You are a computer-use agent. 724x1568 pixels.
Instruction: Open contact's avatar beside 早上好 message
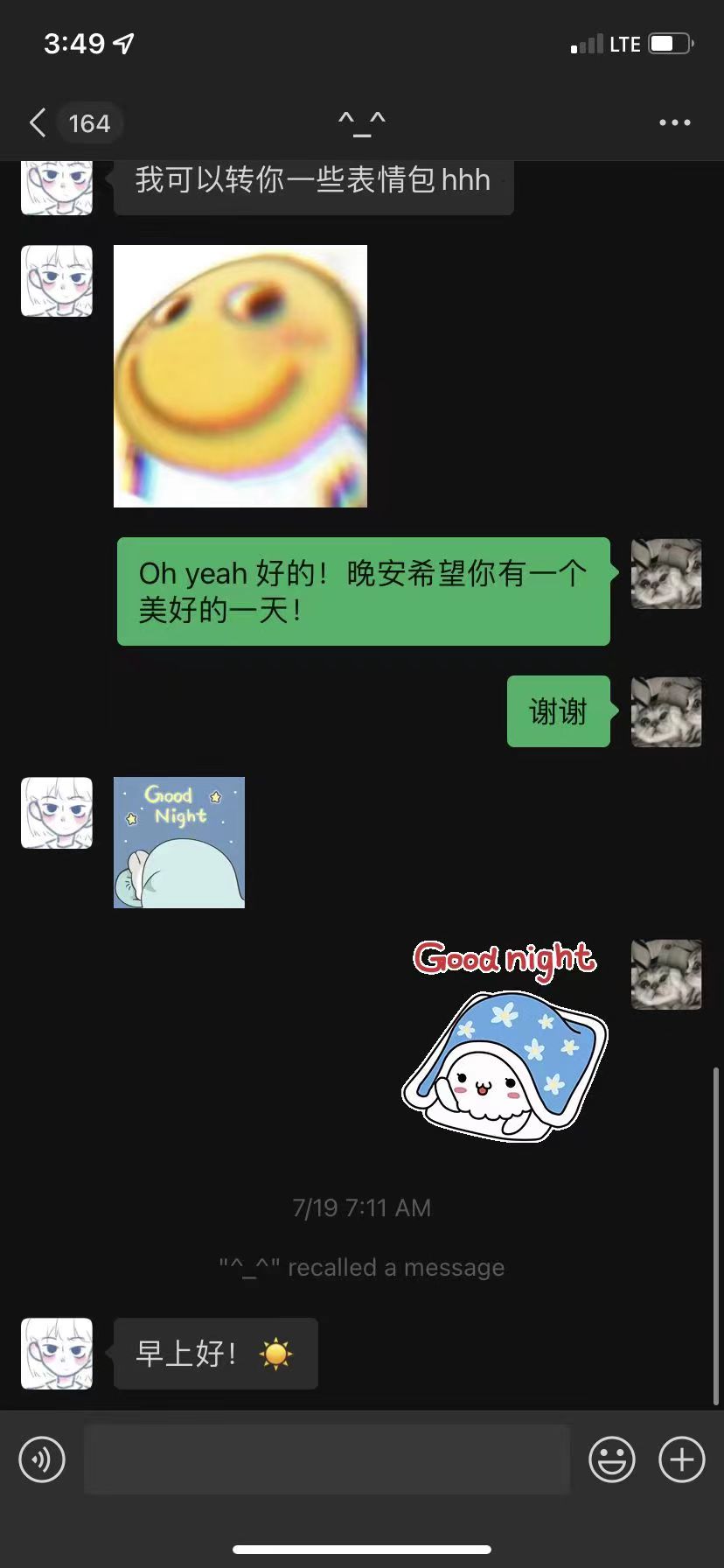coord(57,1354)
